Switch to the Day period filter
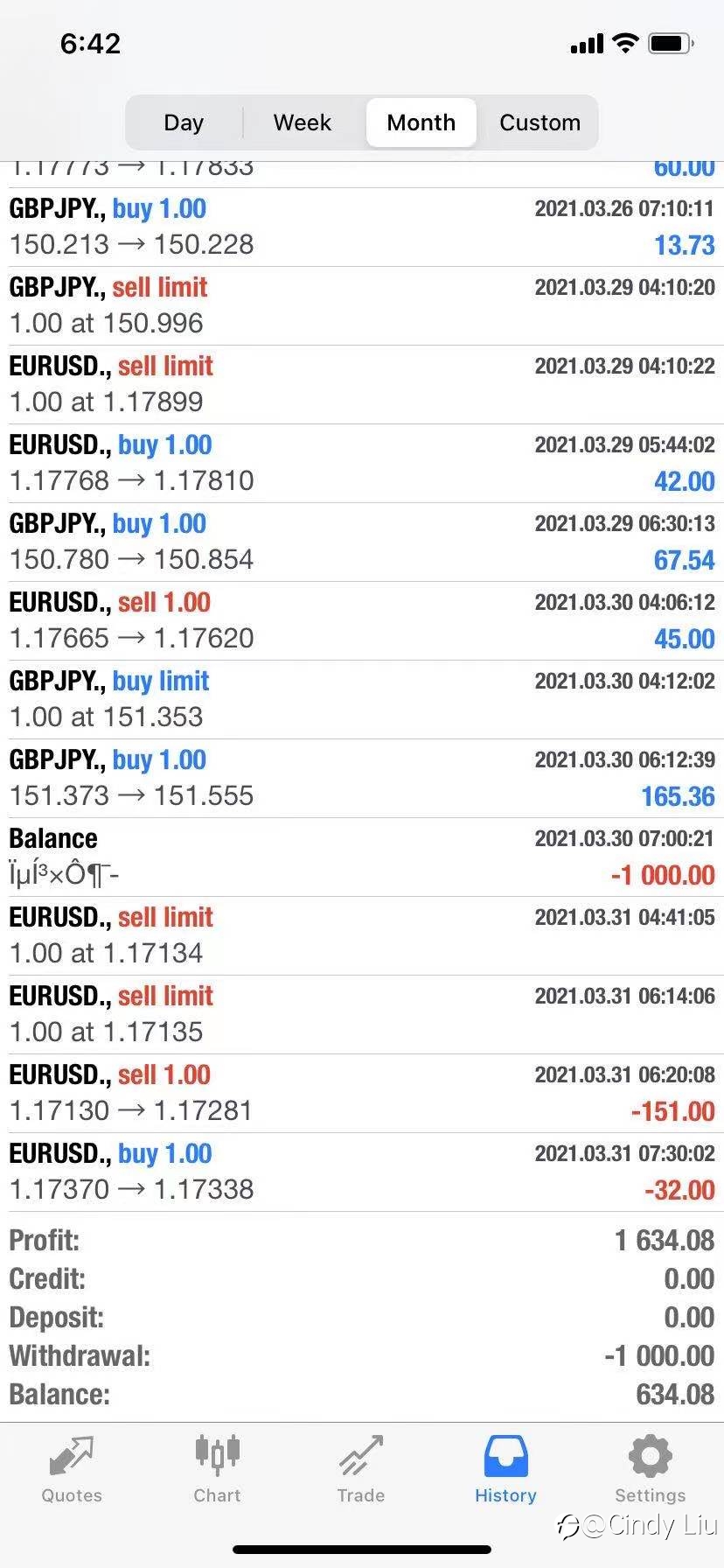The height and width of the screenshot is (1568, 724). pos(184,122)
